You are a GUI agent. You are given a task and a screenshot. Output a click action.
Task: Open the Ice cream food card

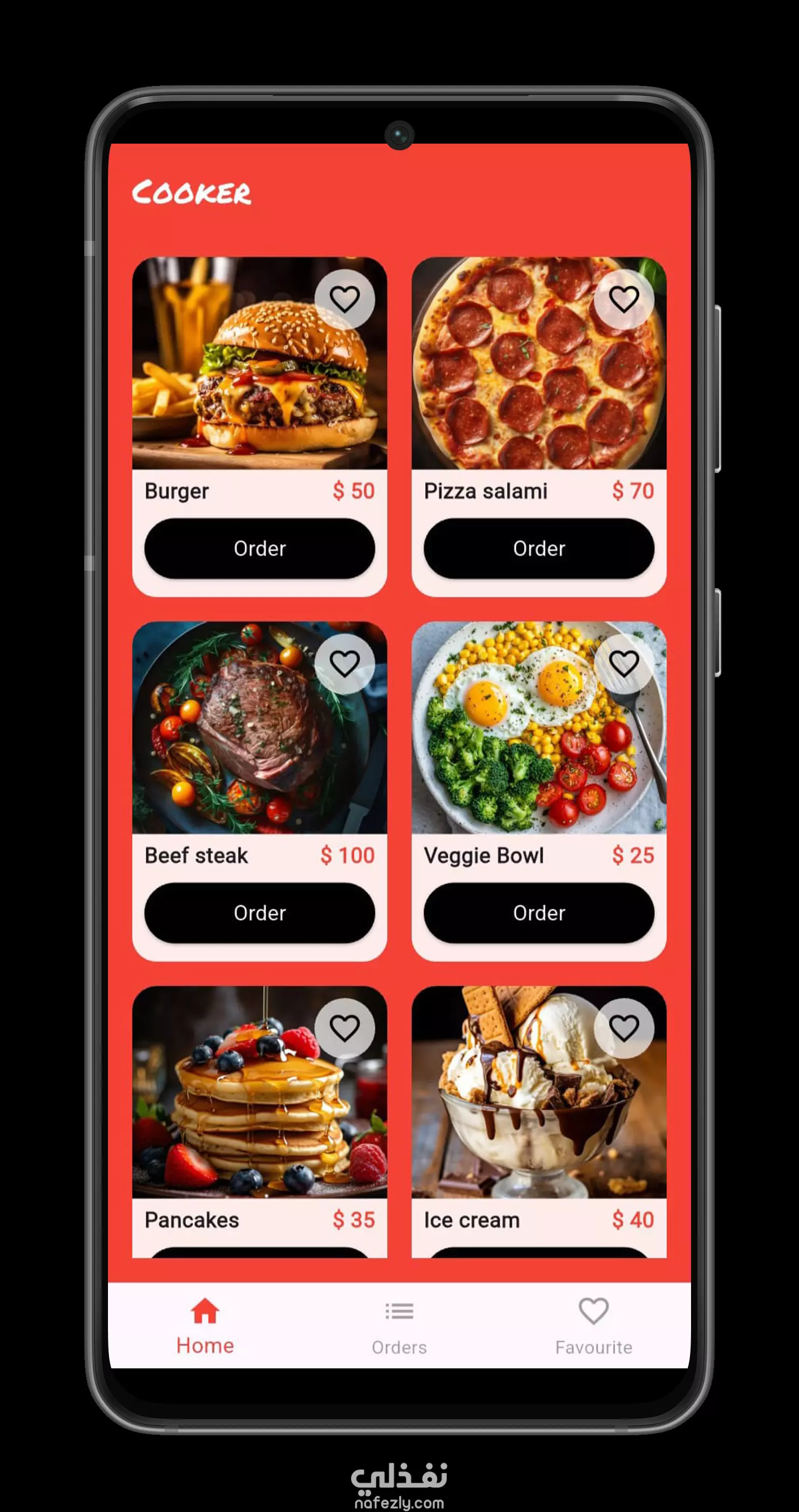[539, 1122]
